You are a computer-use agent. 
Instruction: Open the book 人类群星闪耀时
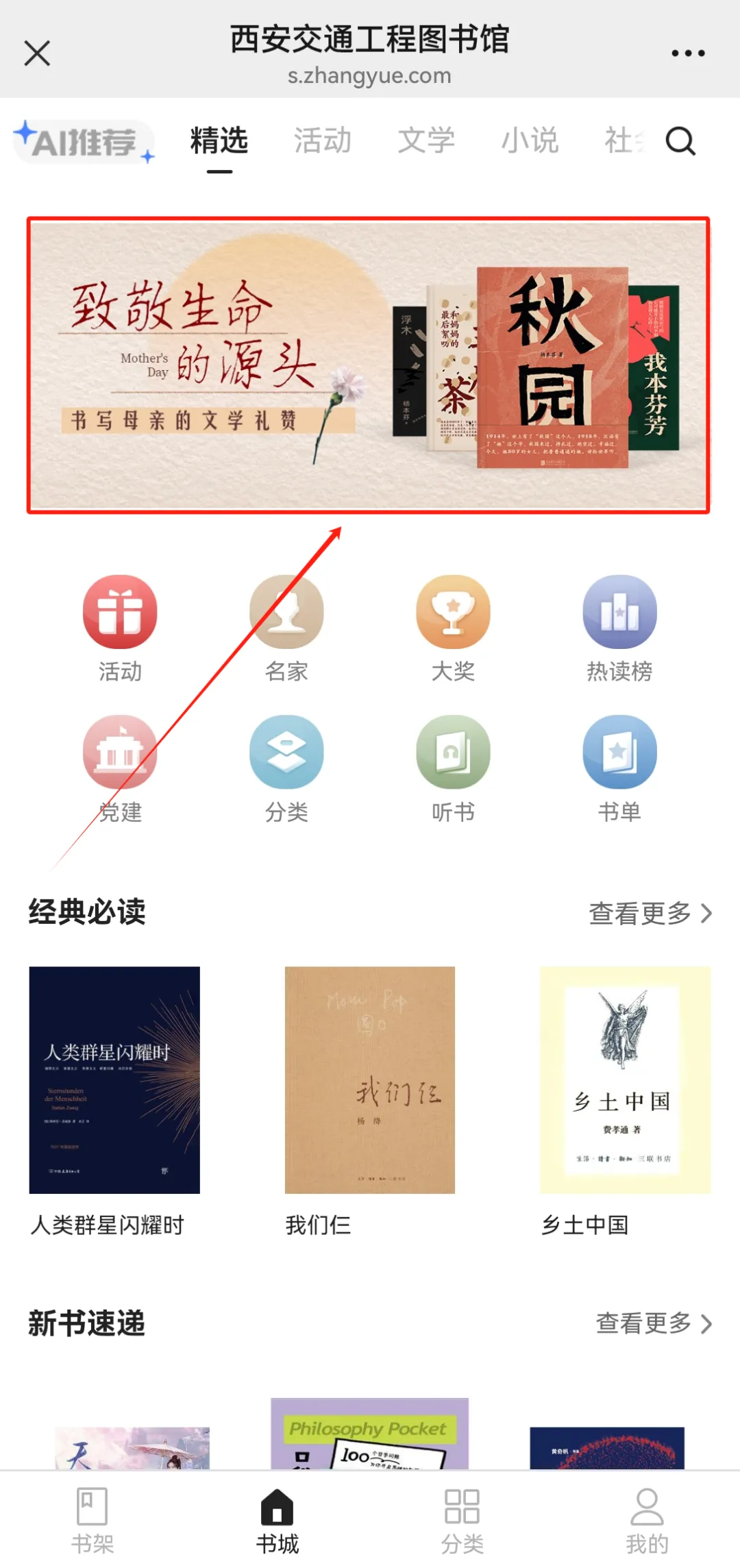coord(114,1080)
